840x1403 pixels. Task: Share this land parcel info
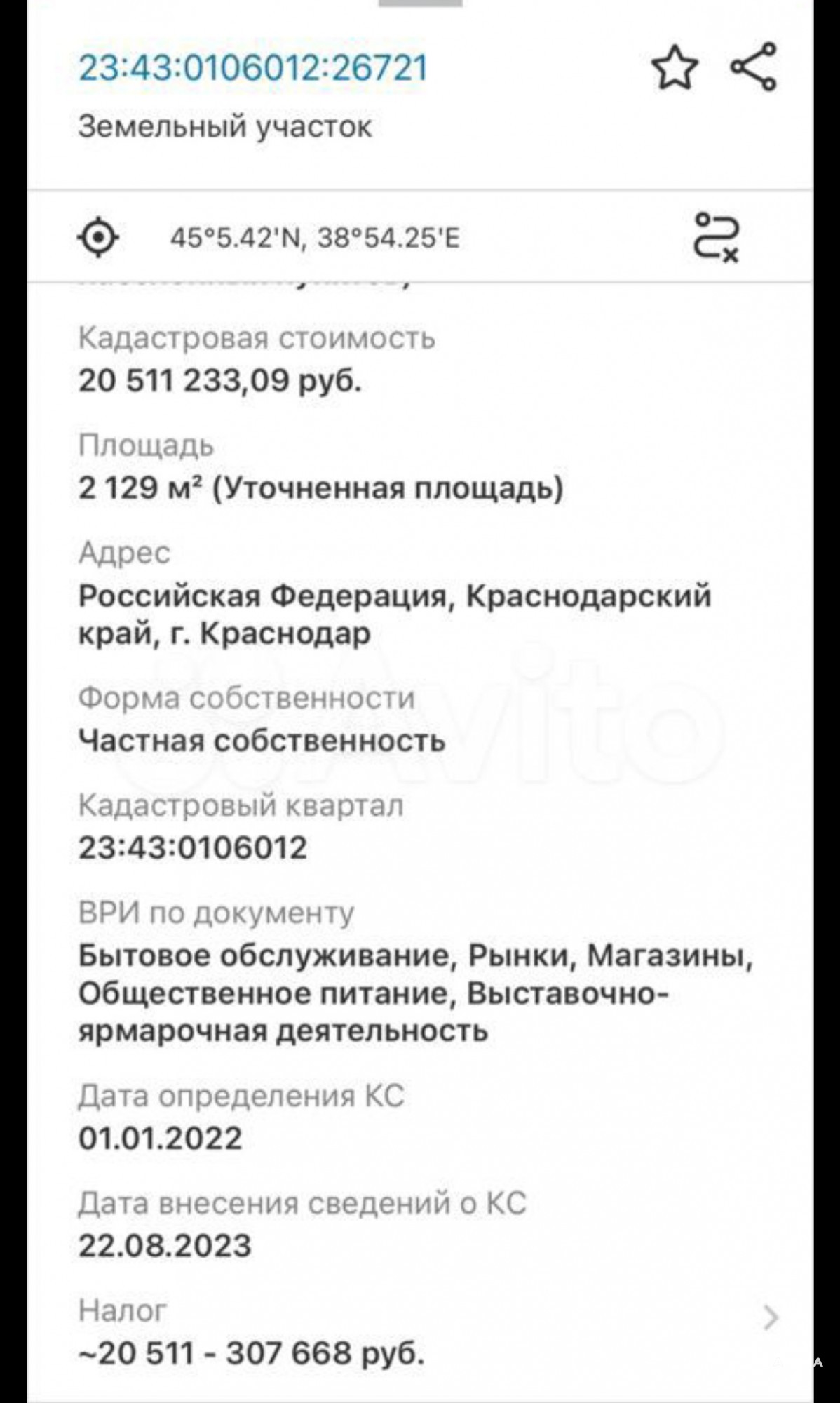coord(754,67)
